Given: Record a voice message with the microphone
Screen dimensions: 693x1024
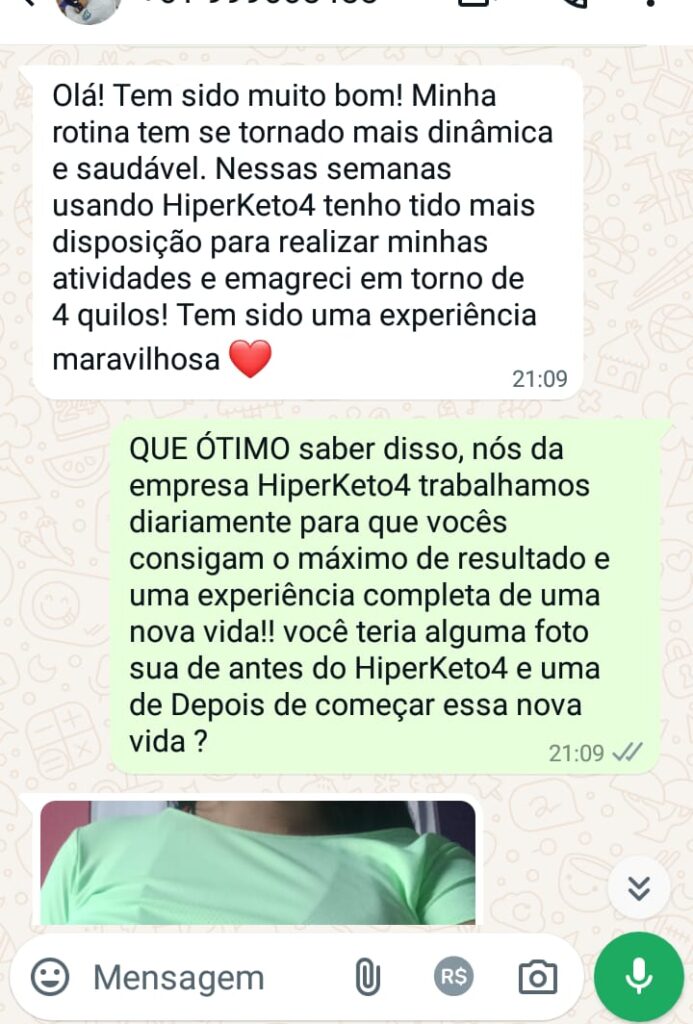Looking at the screenshot, I should (638, 977).
